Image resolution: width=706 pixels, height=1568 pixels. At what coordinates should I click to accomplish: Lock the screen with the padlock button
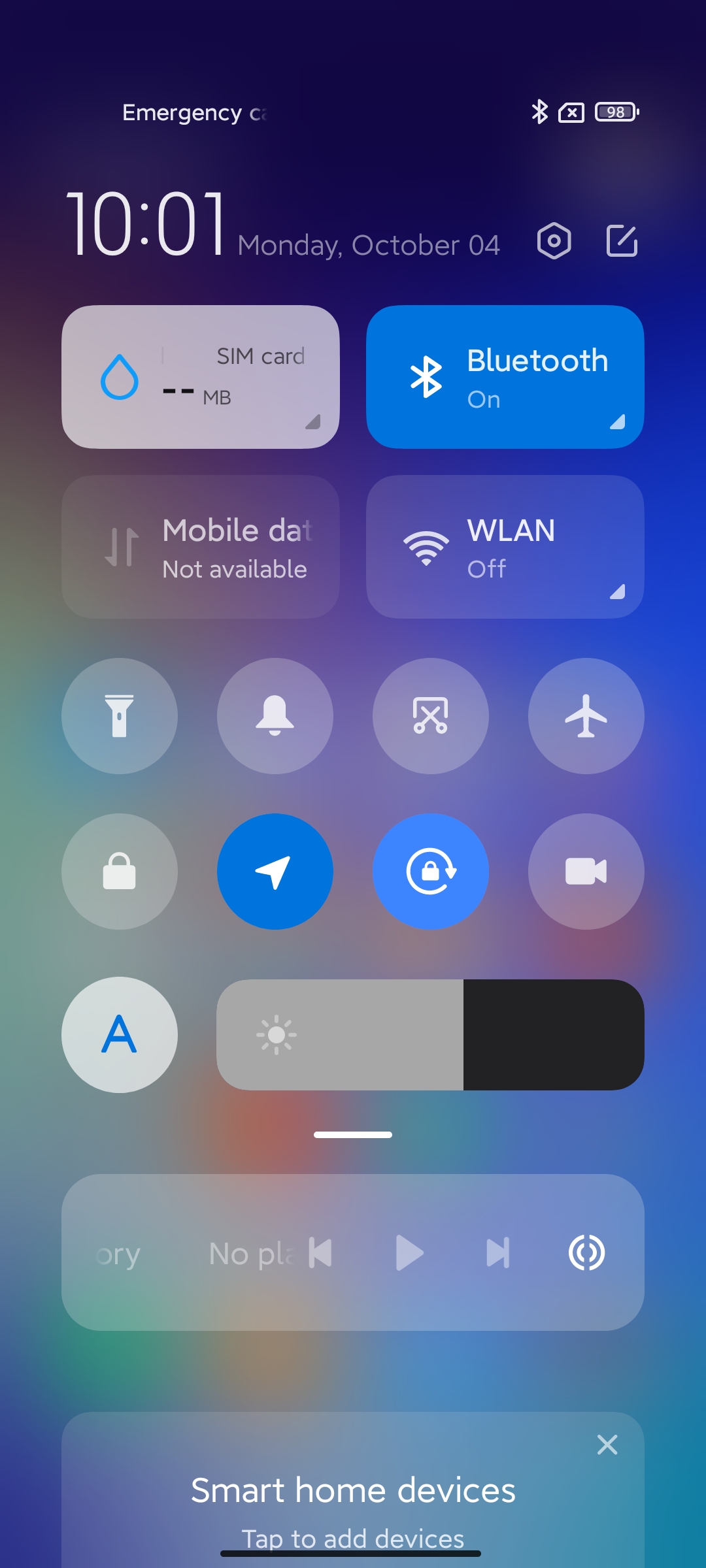point(120,872)
